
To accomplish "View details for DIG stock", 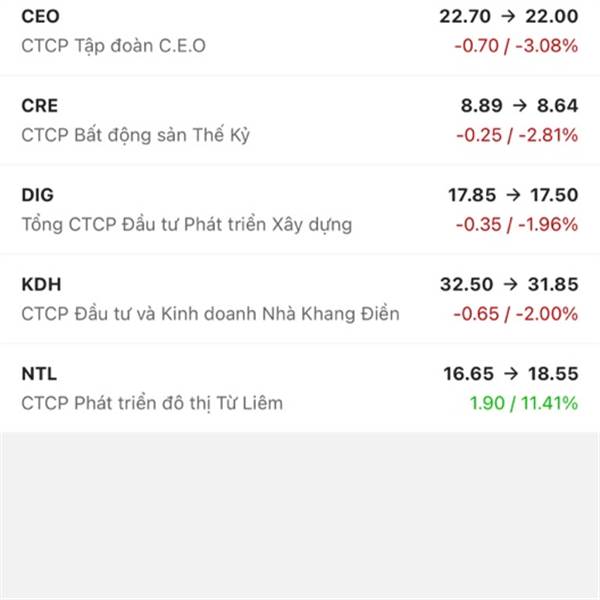I will [x=300, y=210].
